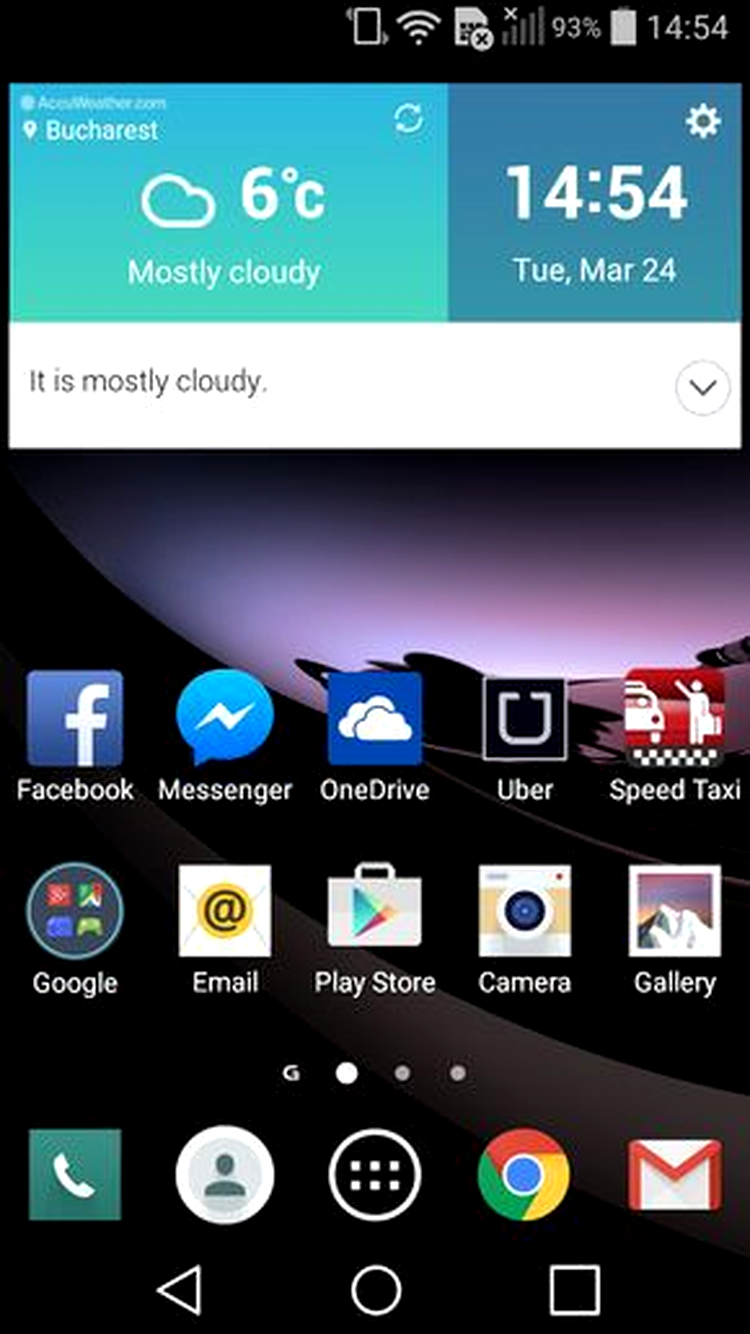
Task: Start the Camera app
Action: coord(524,911)
